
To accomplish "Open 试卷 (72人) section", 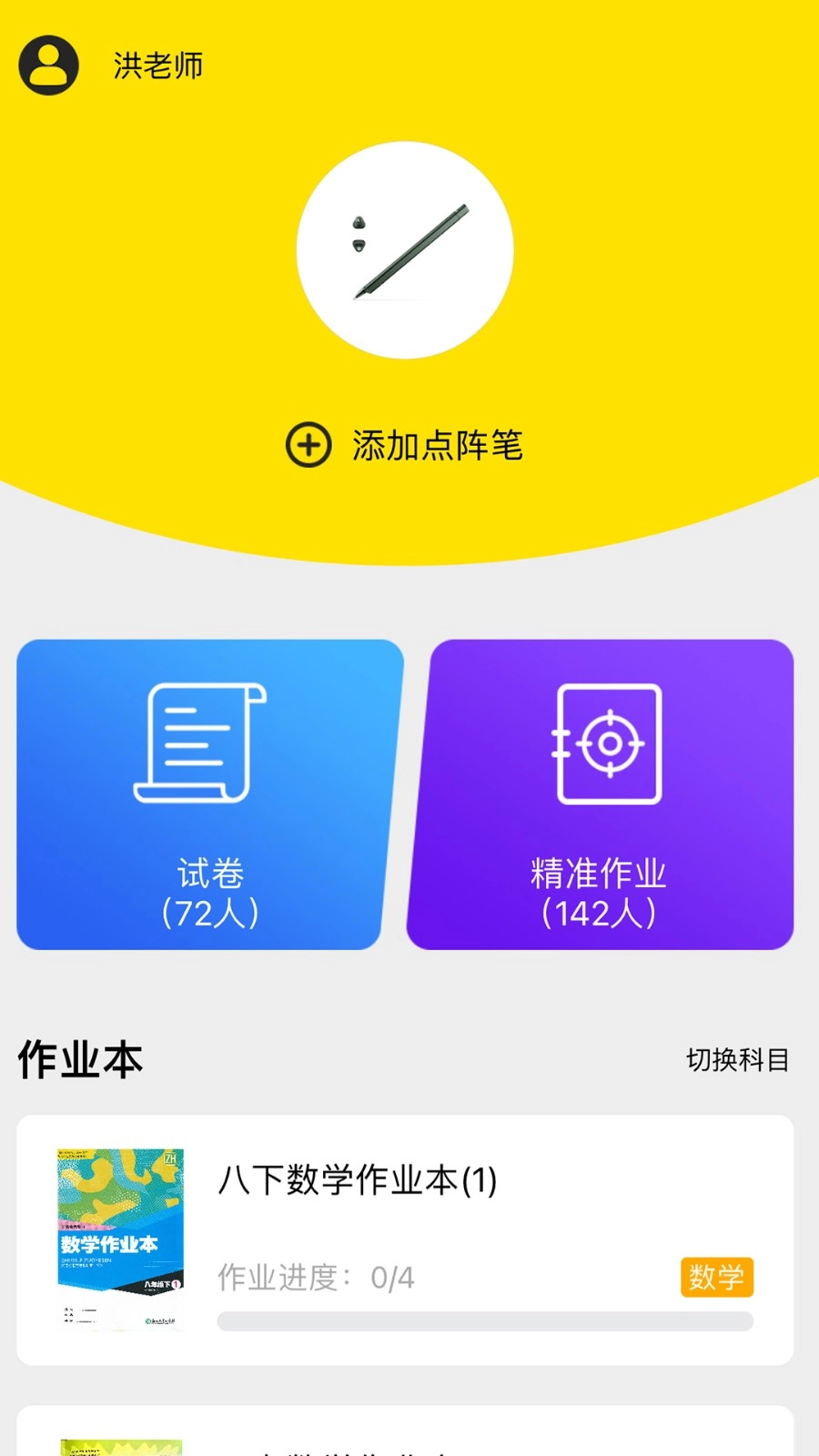I will 207,794.
